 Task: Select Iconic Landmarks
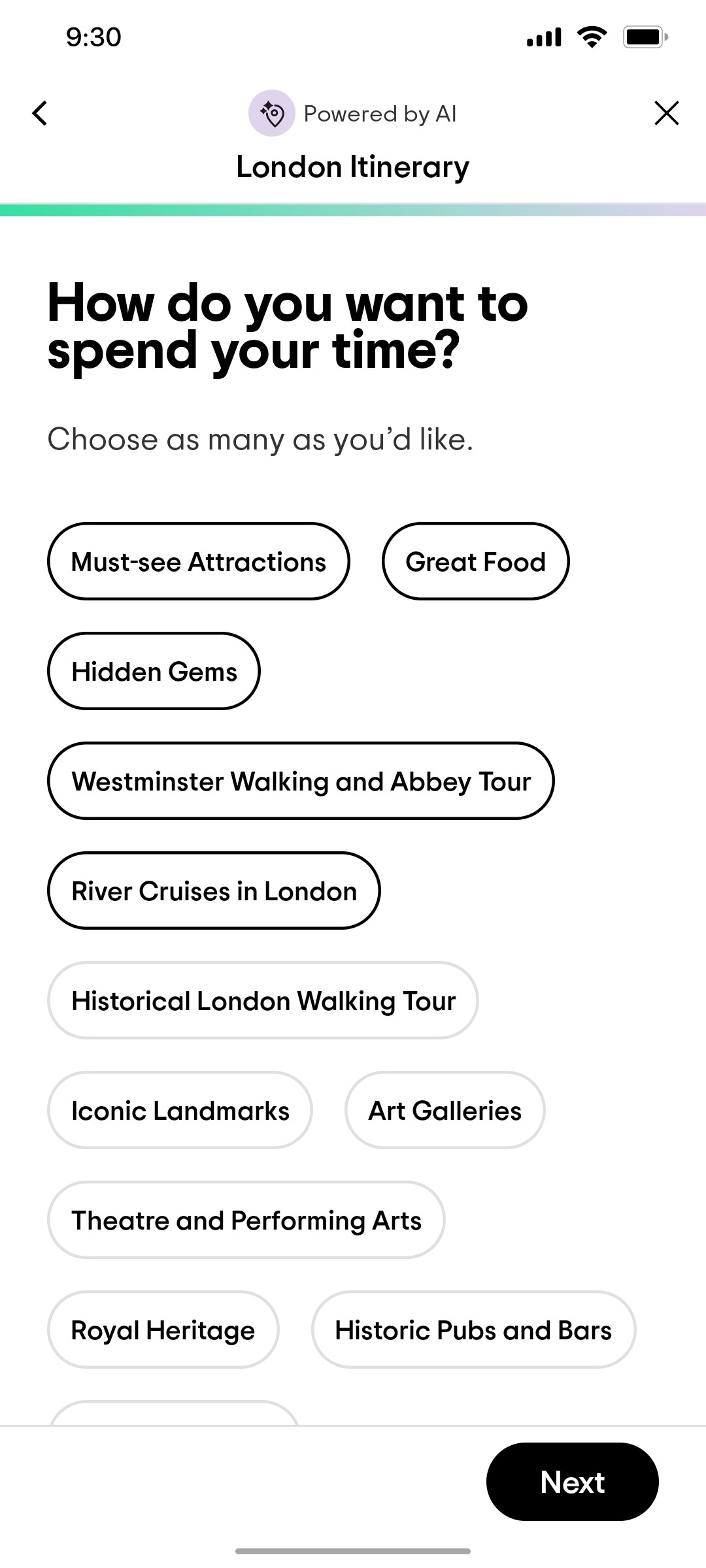(180, 1110)
